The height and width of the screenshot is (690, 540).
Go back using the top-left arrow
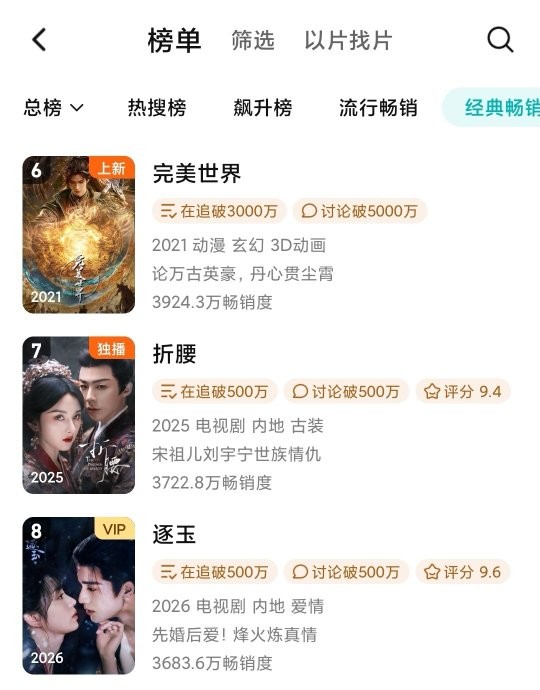click(39, 40)
